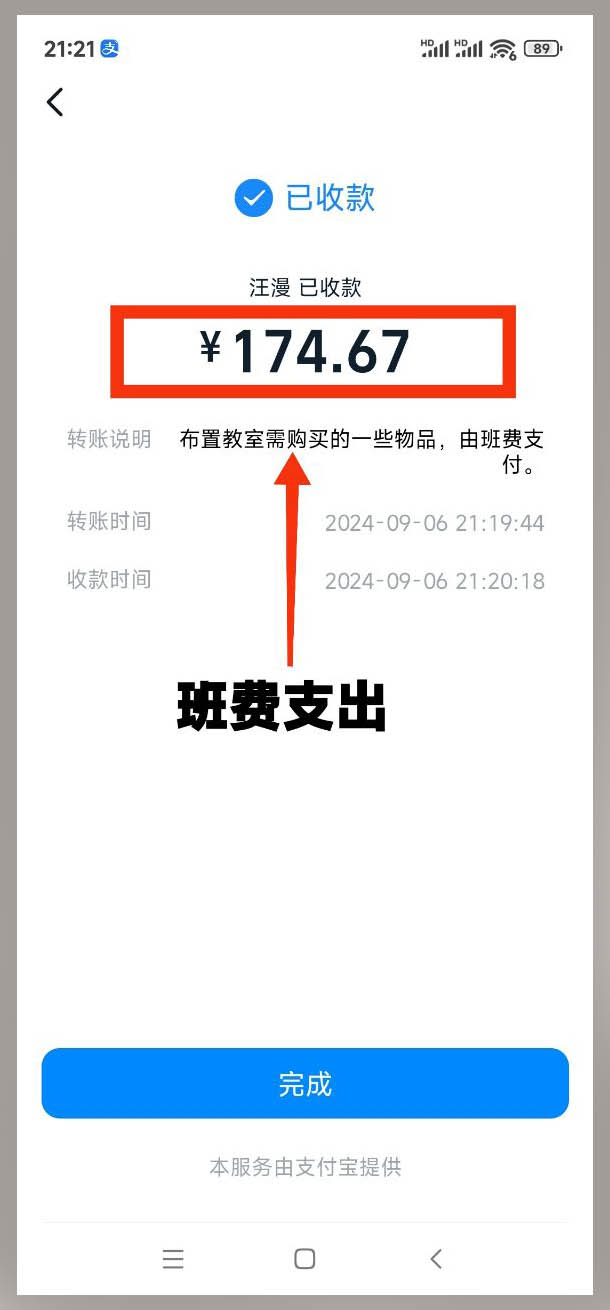
Task: Go back using the top-left arrow
Action: coord(55,102)
